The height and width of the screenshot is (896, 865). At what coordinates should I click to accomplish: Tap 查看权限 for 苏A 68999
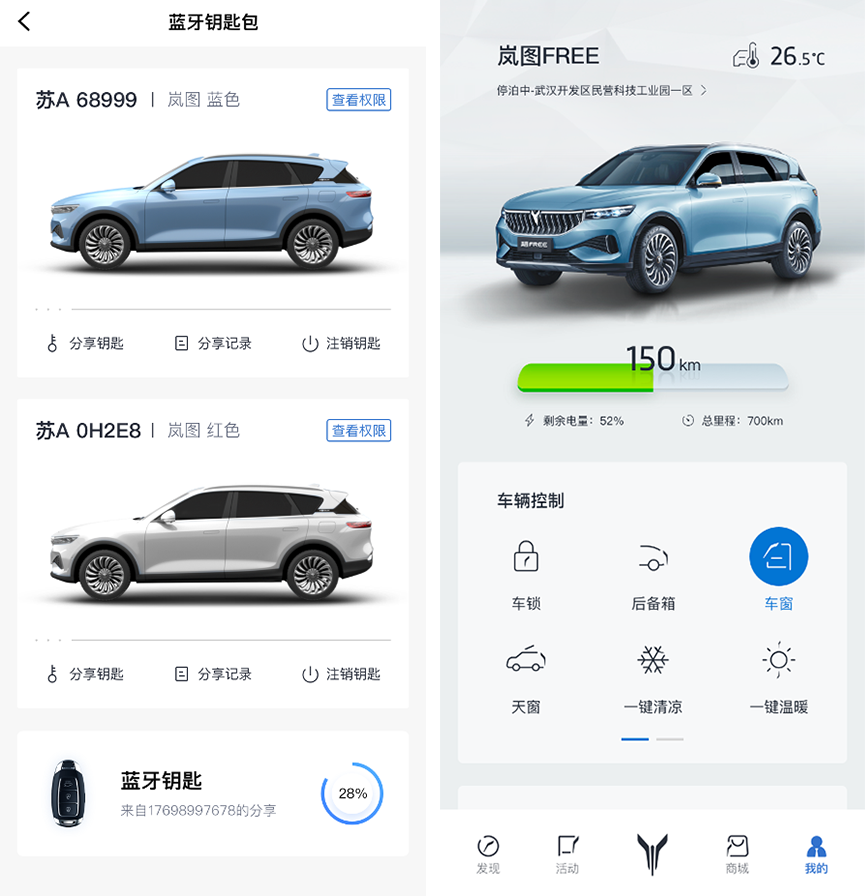coord(358,100)
